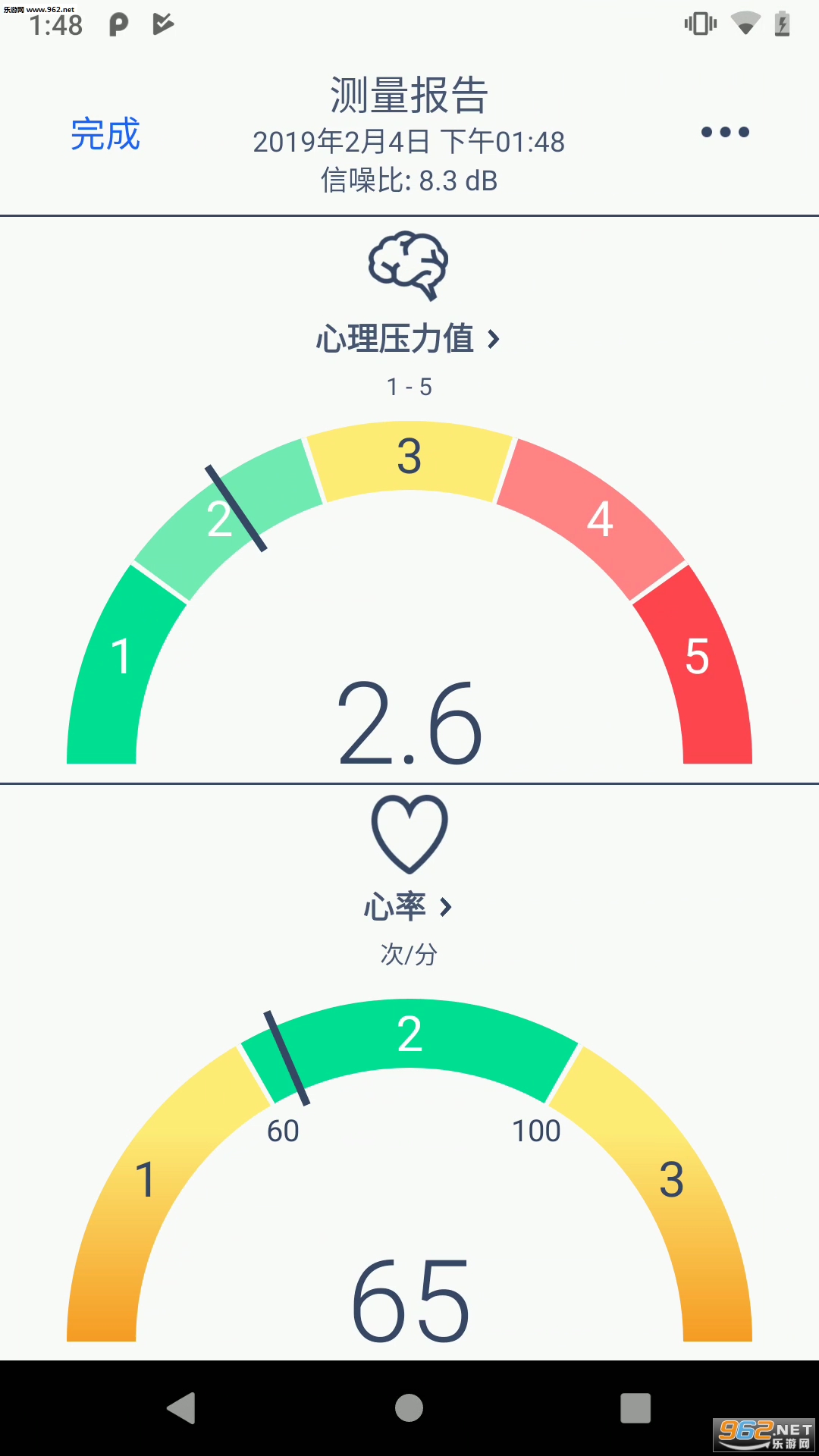Screen dimensions: 819x1456
Task: Open the three-dot overflow menu
Action: [x=725, y=132]
